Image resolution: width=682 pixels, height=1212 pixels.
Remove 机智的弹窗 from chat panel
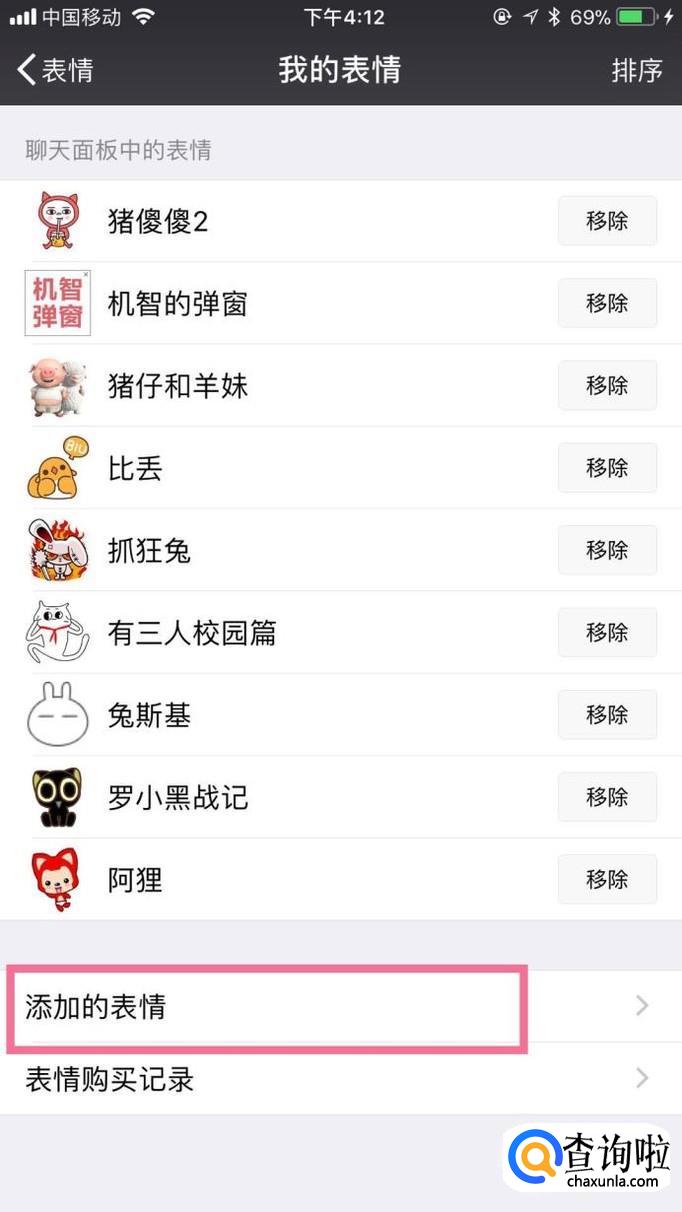(607, 303)
